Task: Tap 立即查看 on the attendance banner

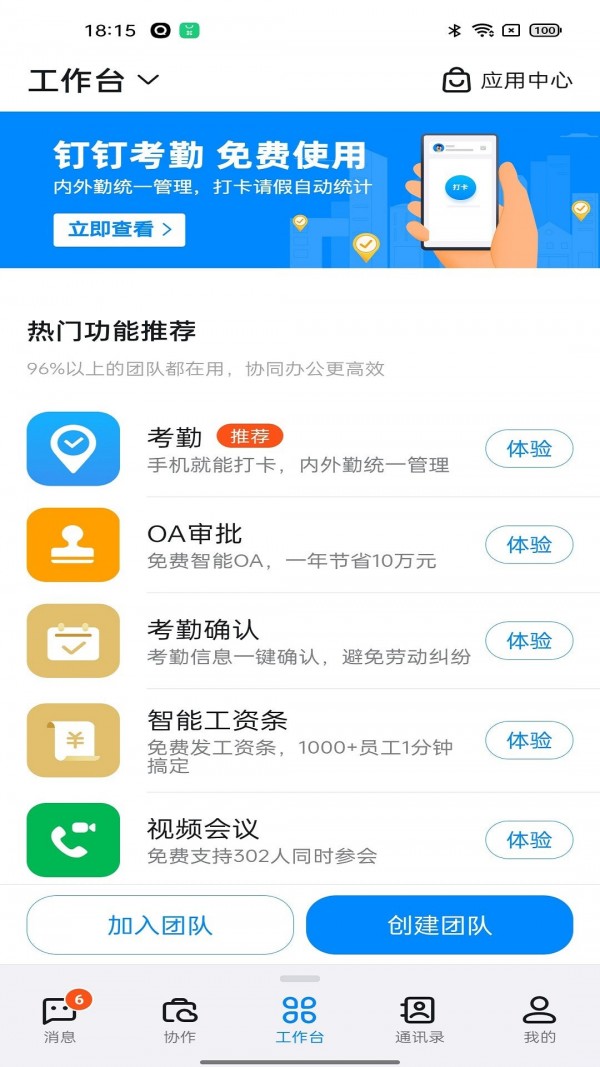Action: [x=119, y=229]
